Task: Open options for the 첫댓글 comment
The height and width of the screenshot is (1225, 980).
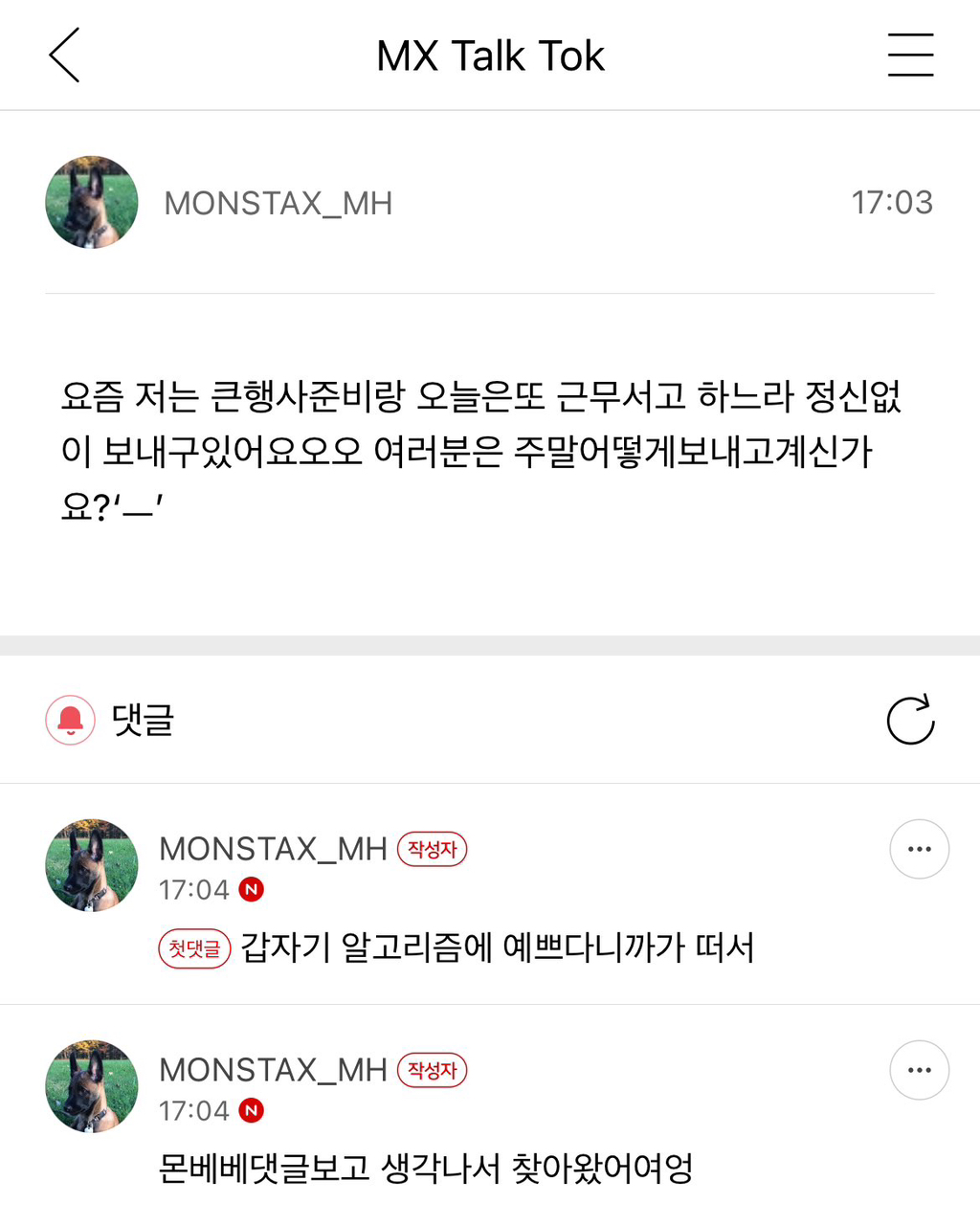Action: tap(919, 849)
